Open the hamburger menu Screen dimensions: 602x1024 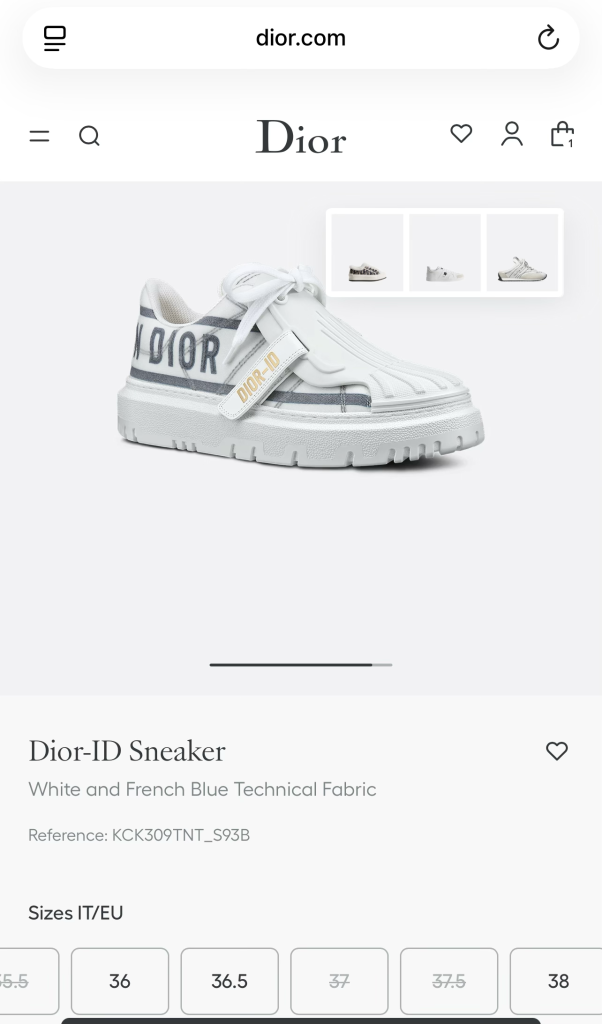coord(39,136)
